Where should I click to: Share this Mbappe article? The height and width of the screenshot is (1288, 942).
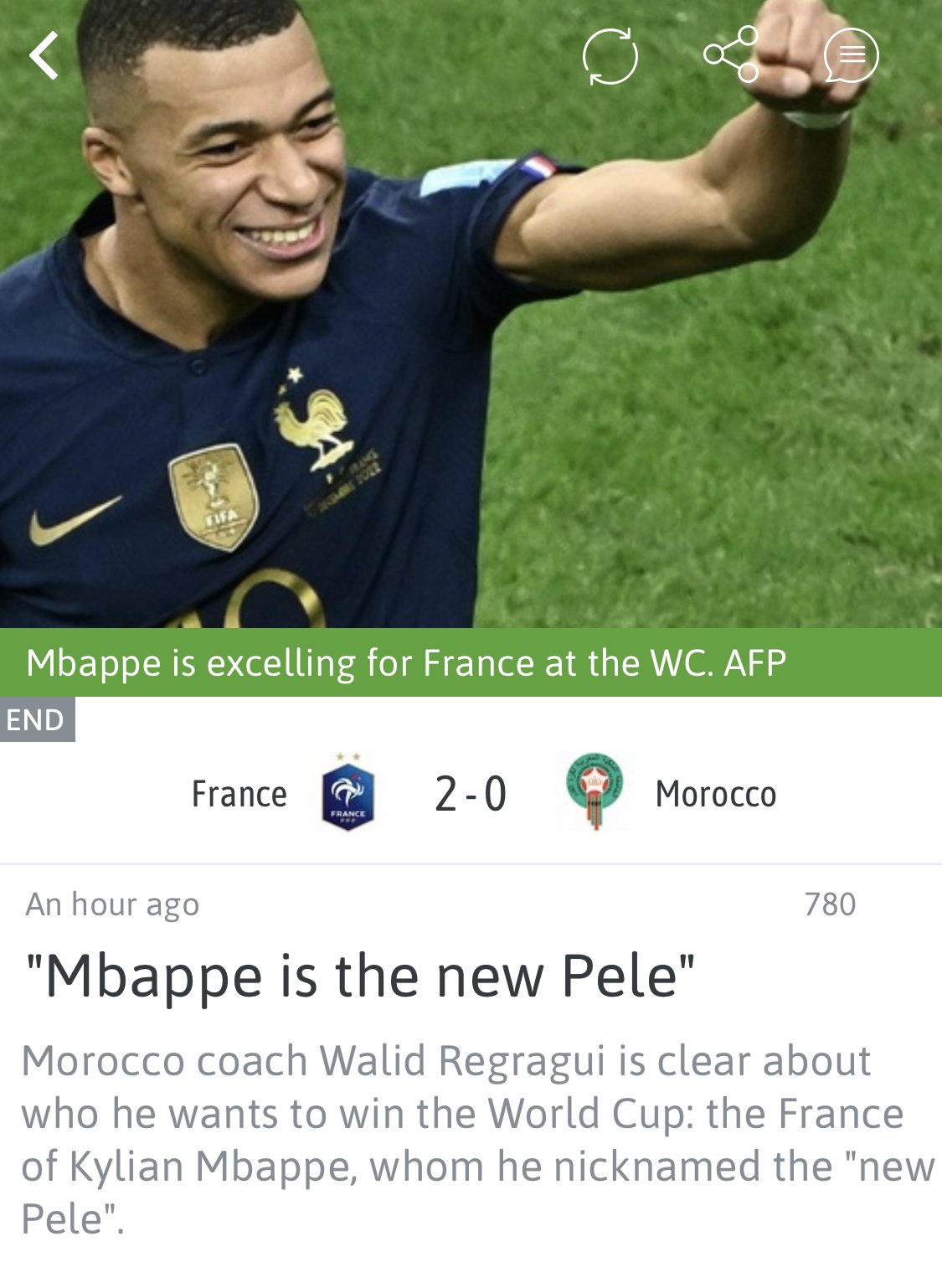(x=731, y=55)
